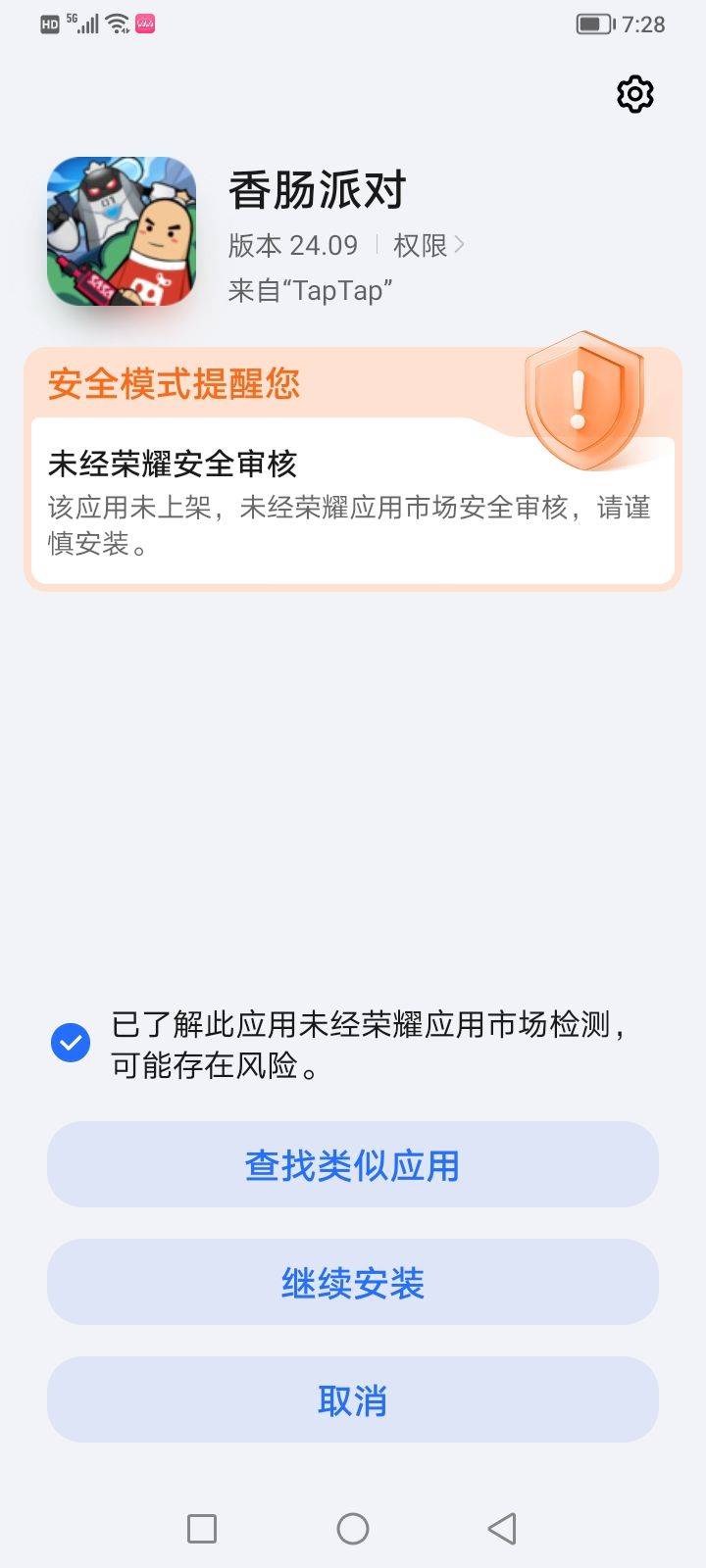Expand the 权限 permissions details
706x1568 pixels.
click(422, 245)
